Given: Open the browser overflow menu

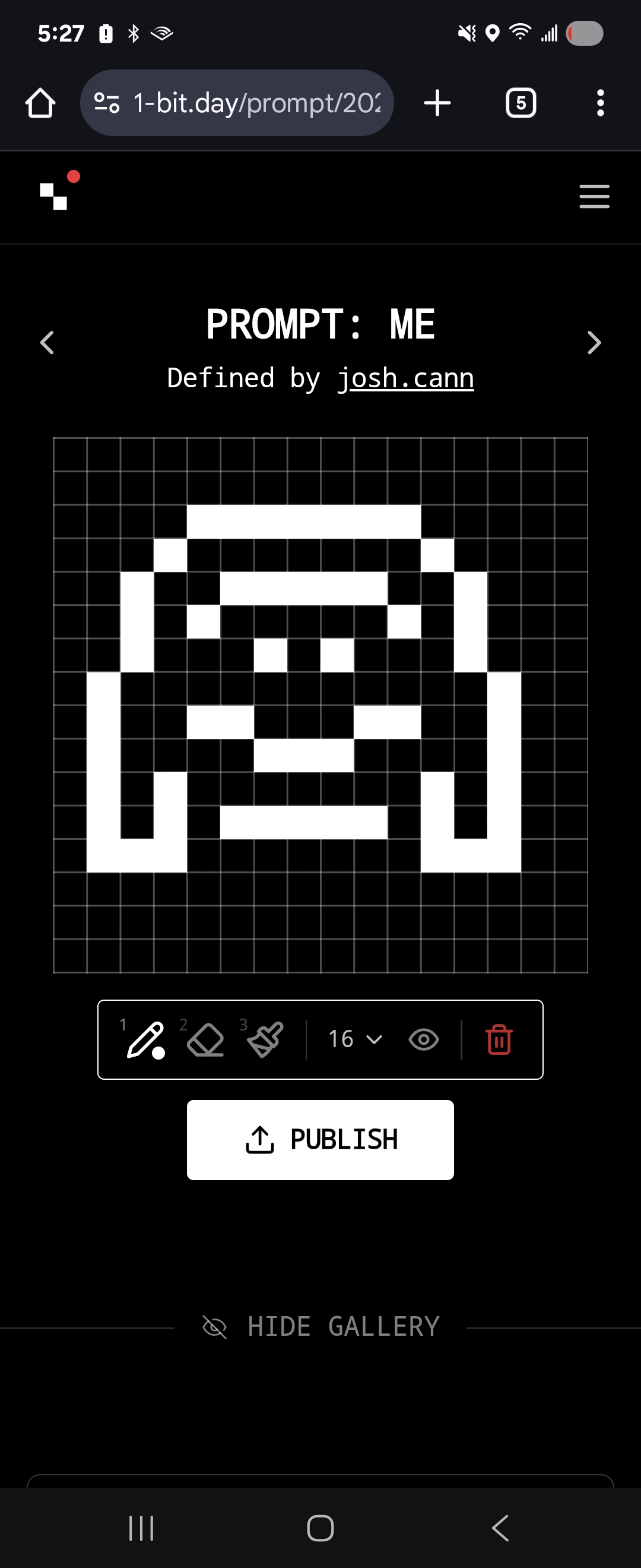Looking at the screenshot, I should click(600, 103).
